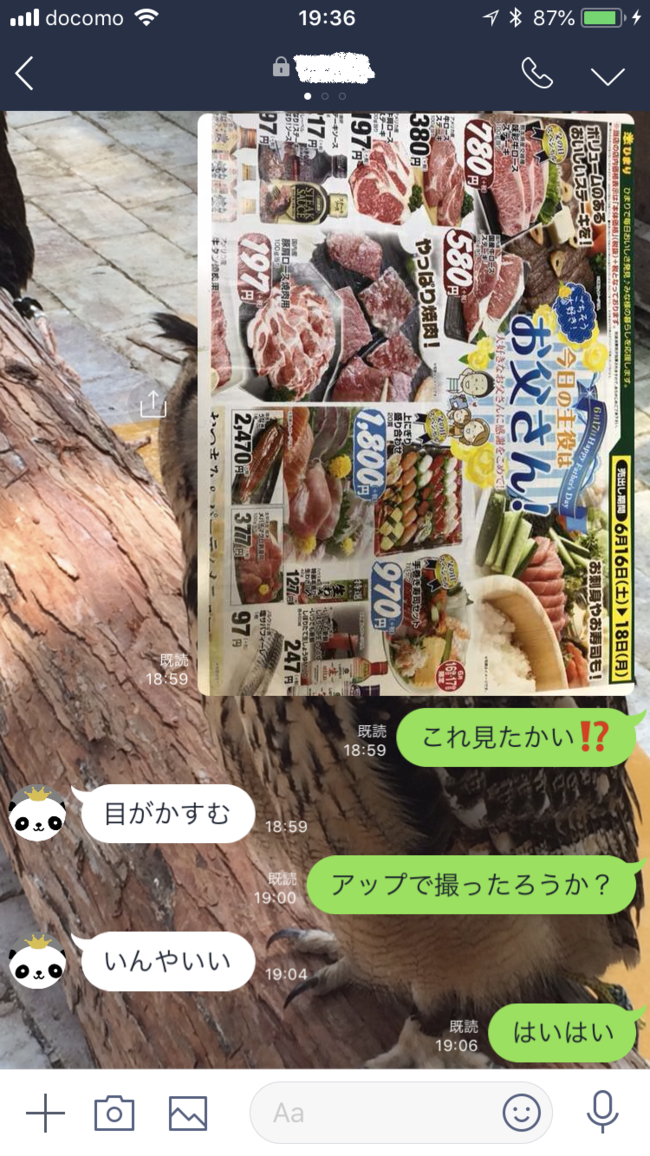Open the plus attachment menu
This screenshot has width=650, height=1156.
pos(45,1112)
